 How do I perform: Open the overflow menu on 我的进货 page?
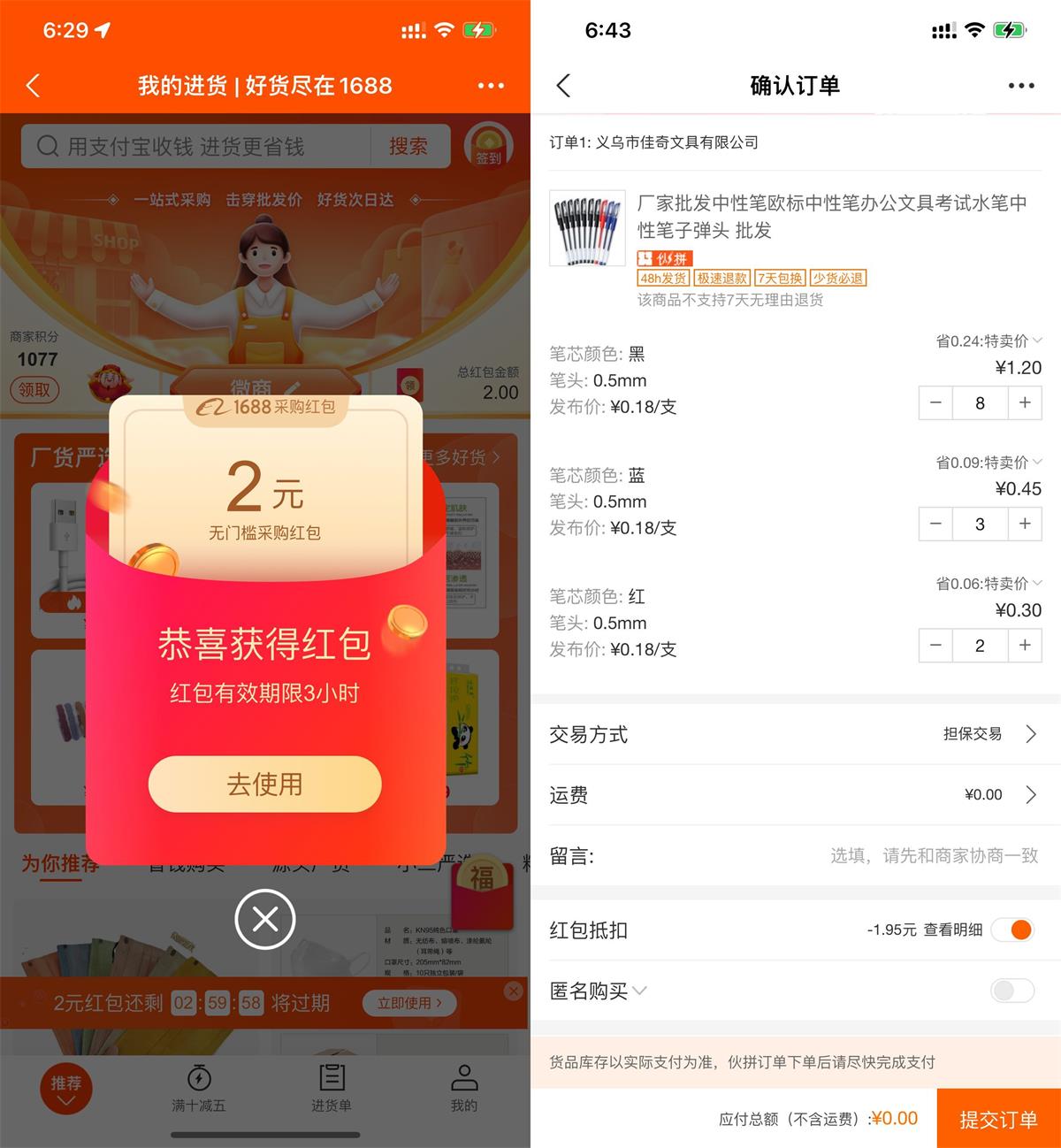491,86
